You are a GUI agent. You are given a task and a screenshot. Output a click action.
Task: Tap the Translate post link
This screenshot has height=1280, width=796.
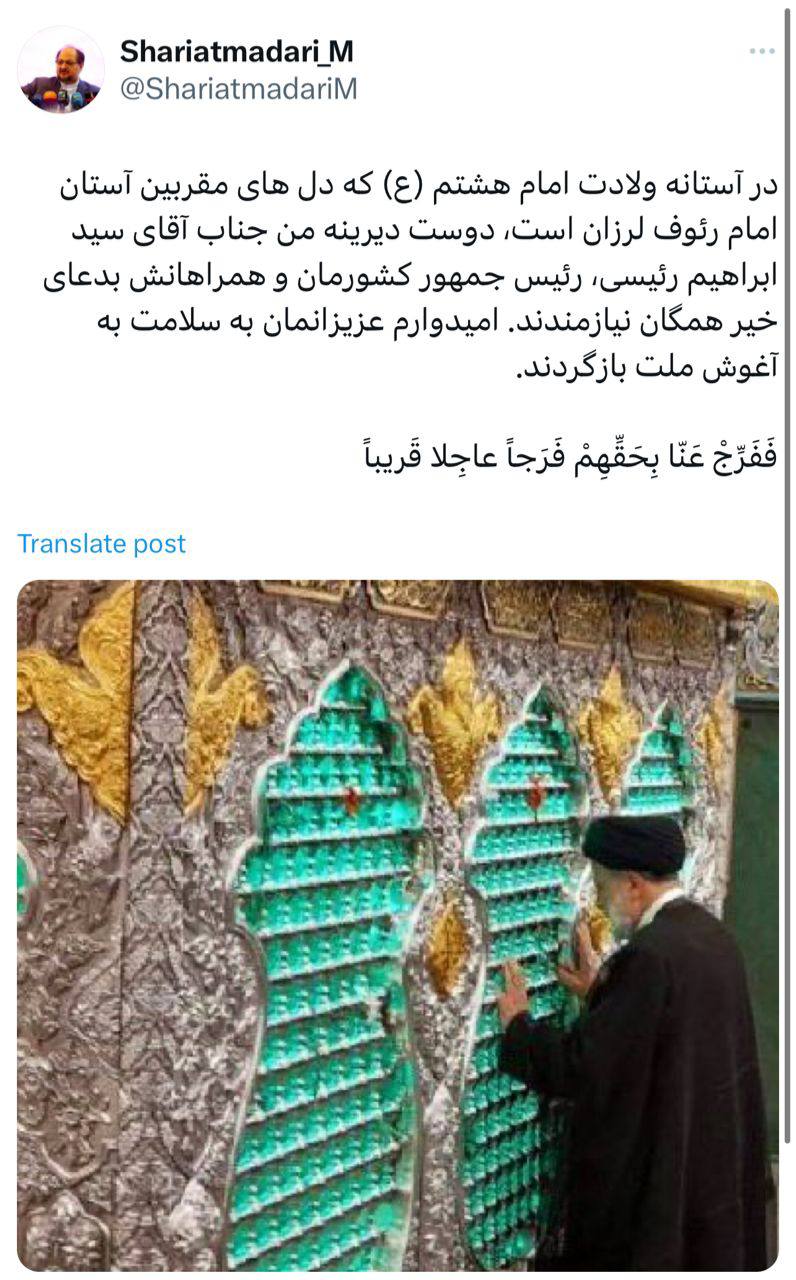[x=101, y=543]
